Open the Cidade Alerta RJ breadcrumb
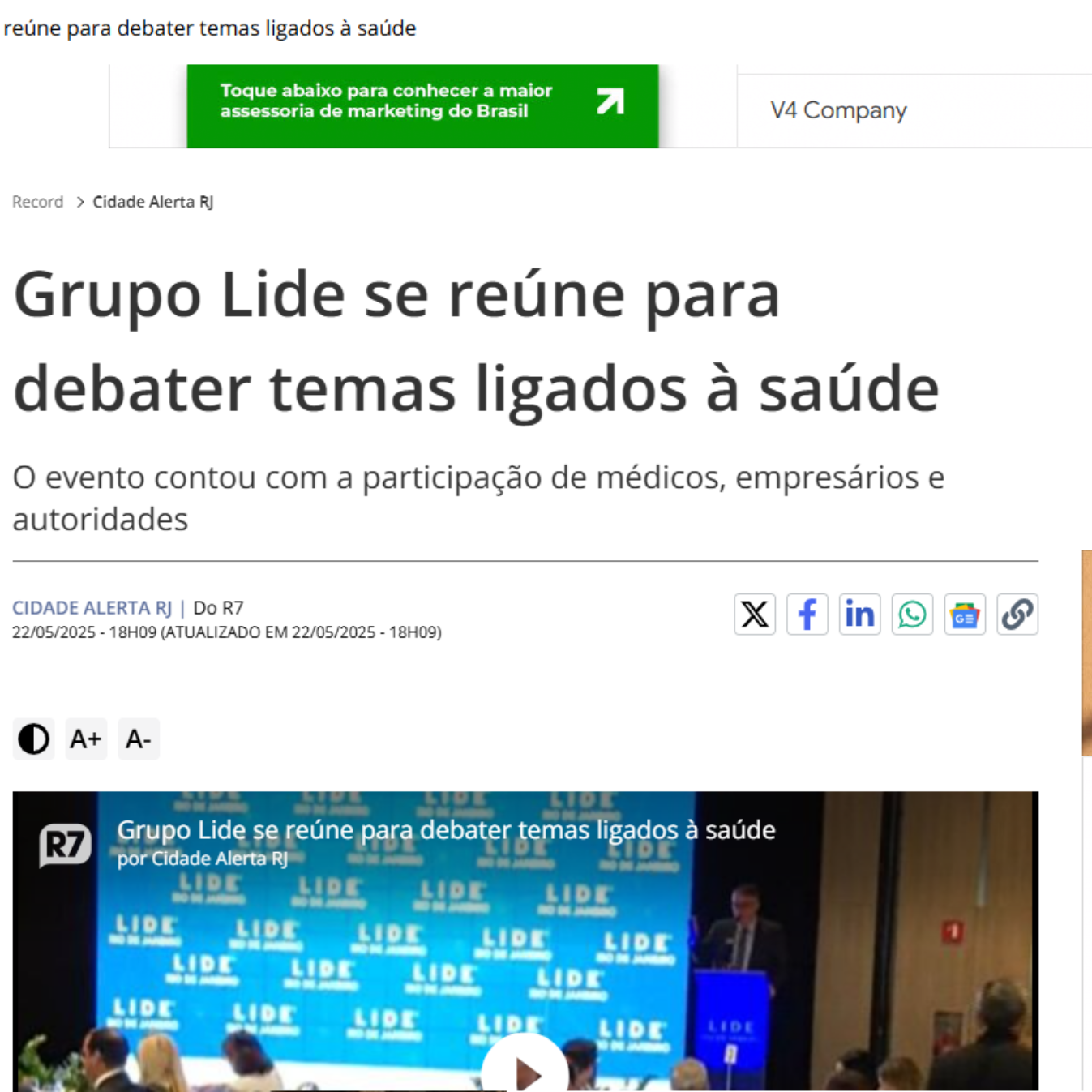This screenshot has height=1092, width=1092. click(152, 202)
